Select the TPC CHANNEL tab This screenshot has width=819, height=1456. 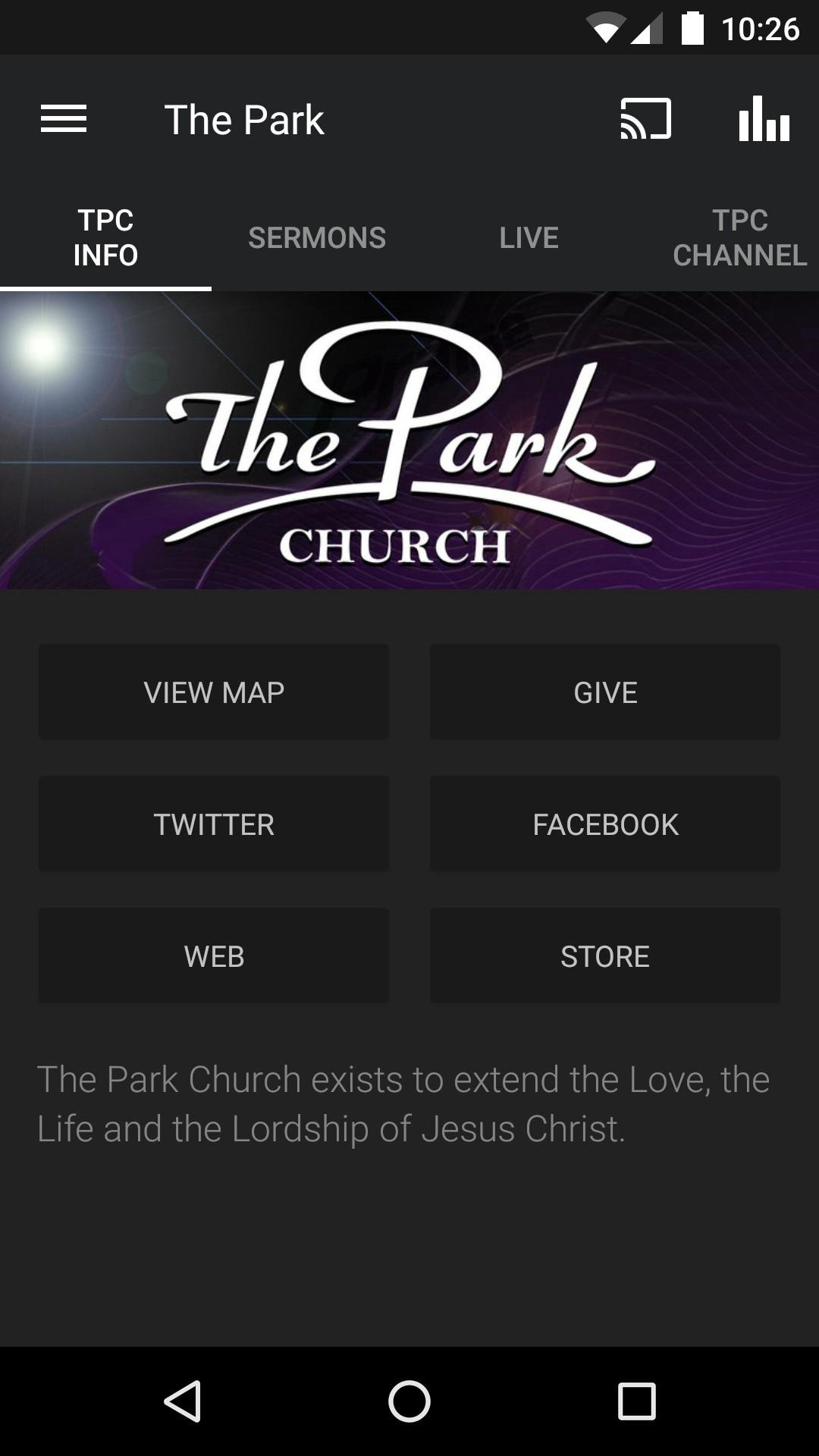(739, 237)
